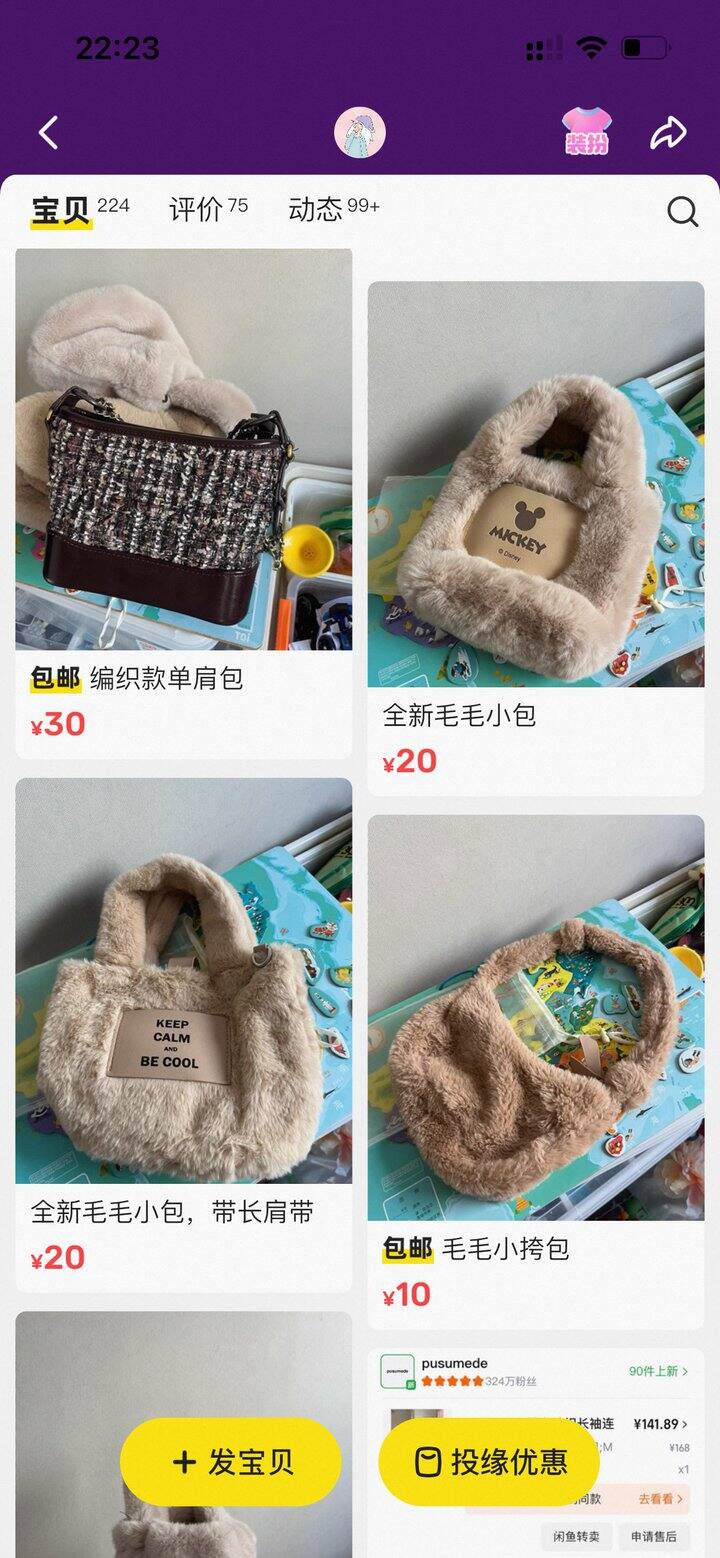Go back using the arrow
This screenshot has width=720, height=1558.
(49, 132)
